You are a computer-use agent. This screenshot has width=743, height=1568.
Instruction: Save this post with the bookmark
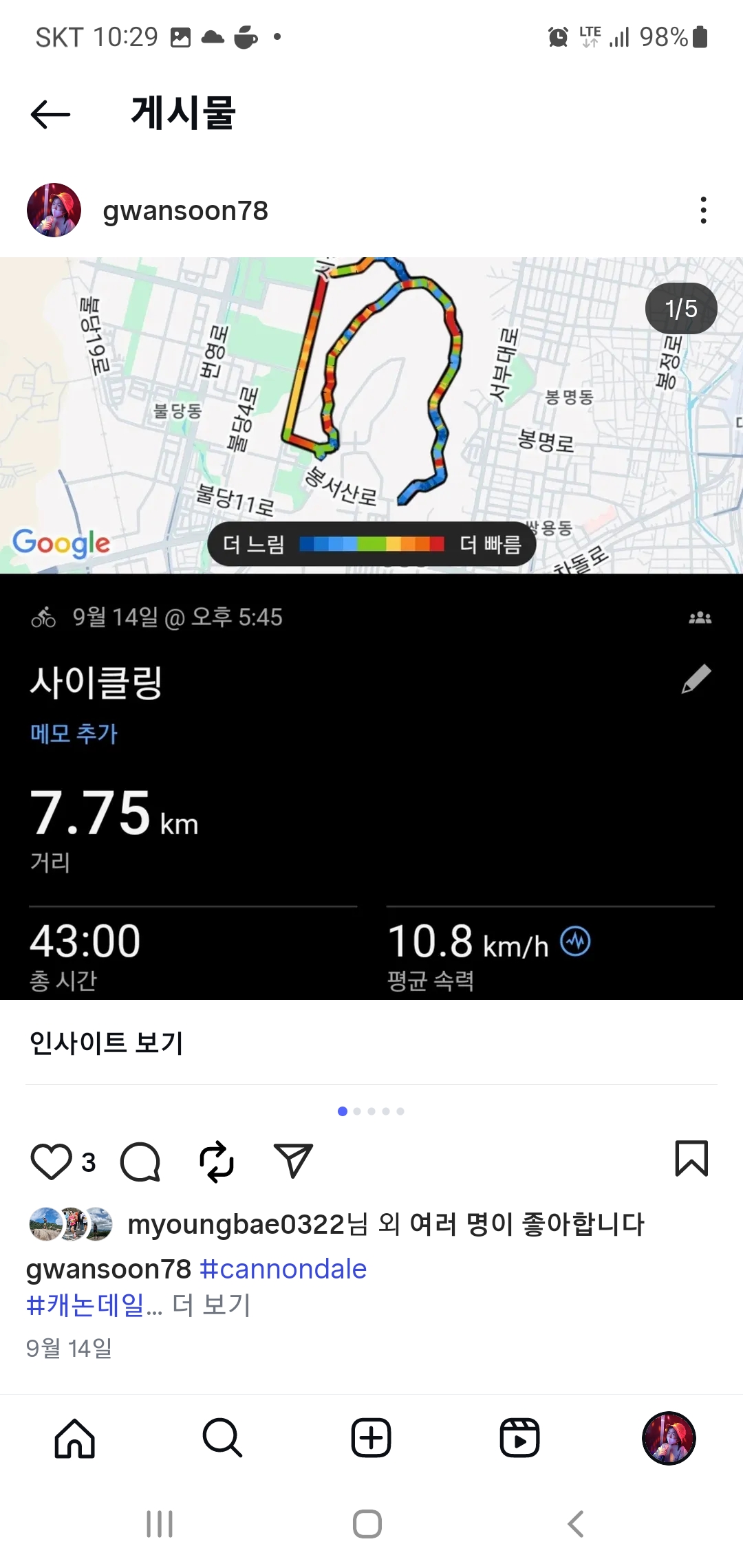coord(691,1159)
